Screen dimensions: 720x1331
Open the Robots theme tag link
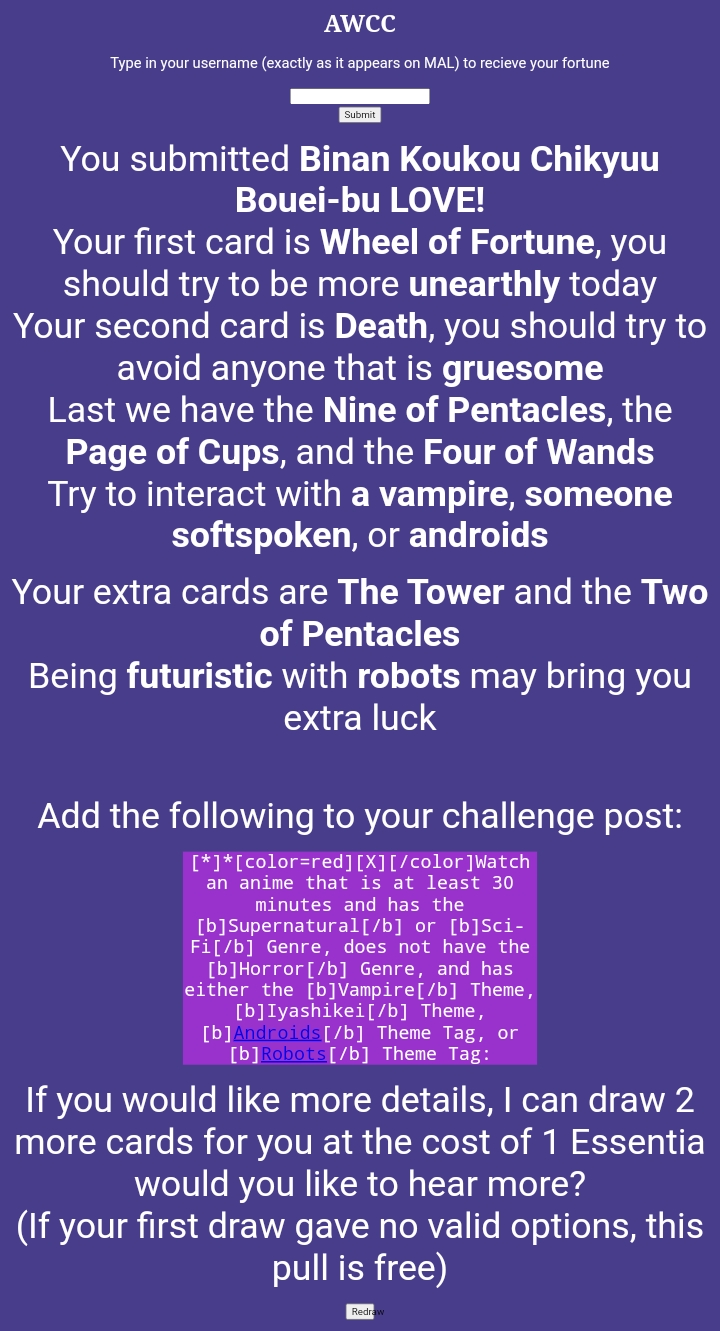pyautogui.click(x=294, y=1054)
